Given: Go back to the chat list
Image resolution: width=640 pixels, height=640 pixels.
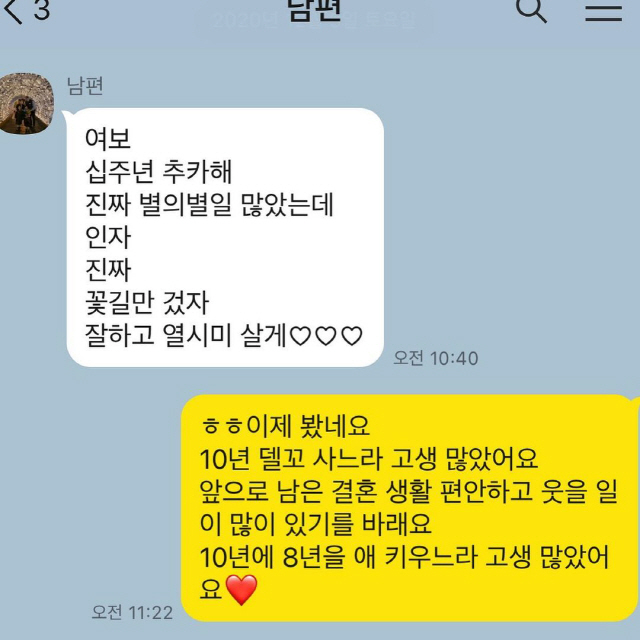Looking at the screenshot, I should [x=14, y=11].
